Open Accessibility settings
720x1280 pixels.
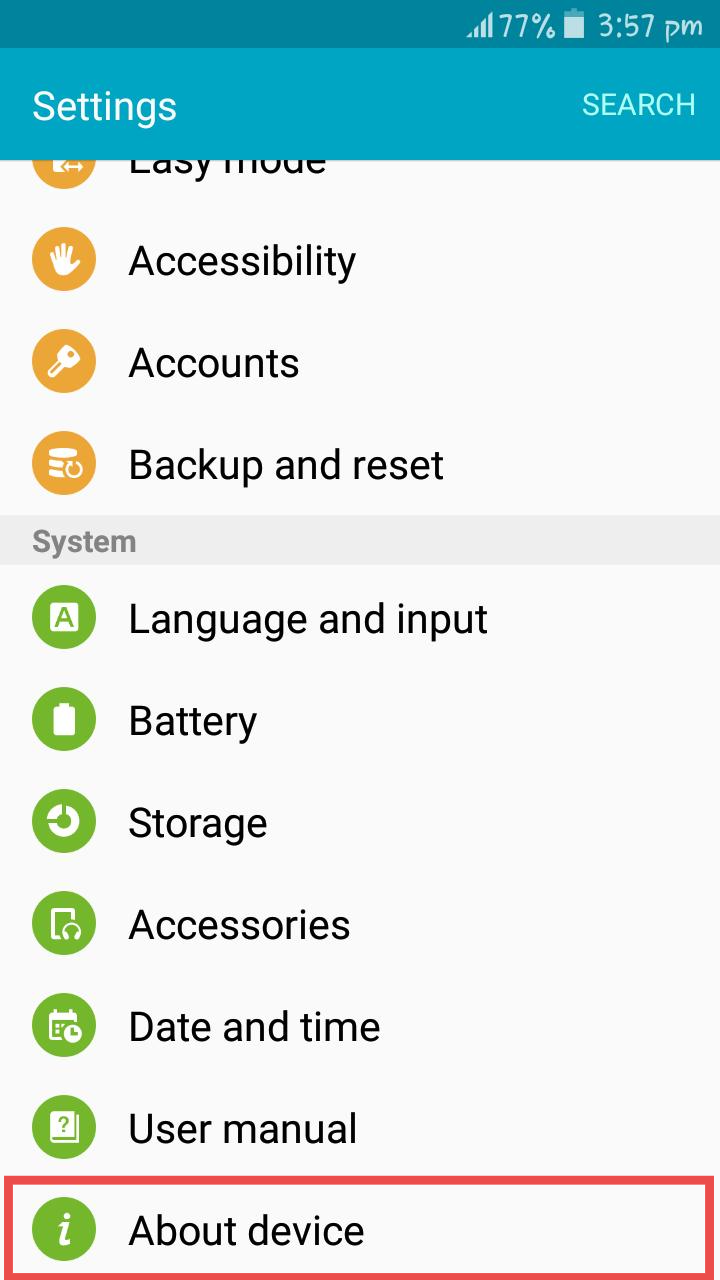pyautogui.click(x=360, y=261)
